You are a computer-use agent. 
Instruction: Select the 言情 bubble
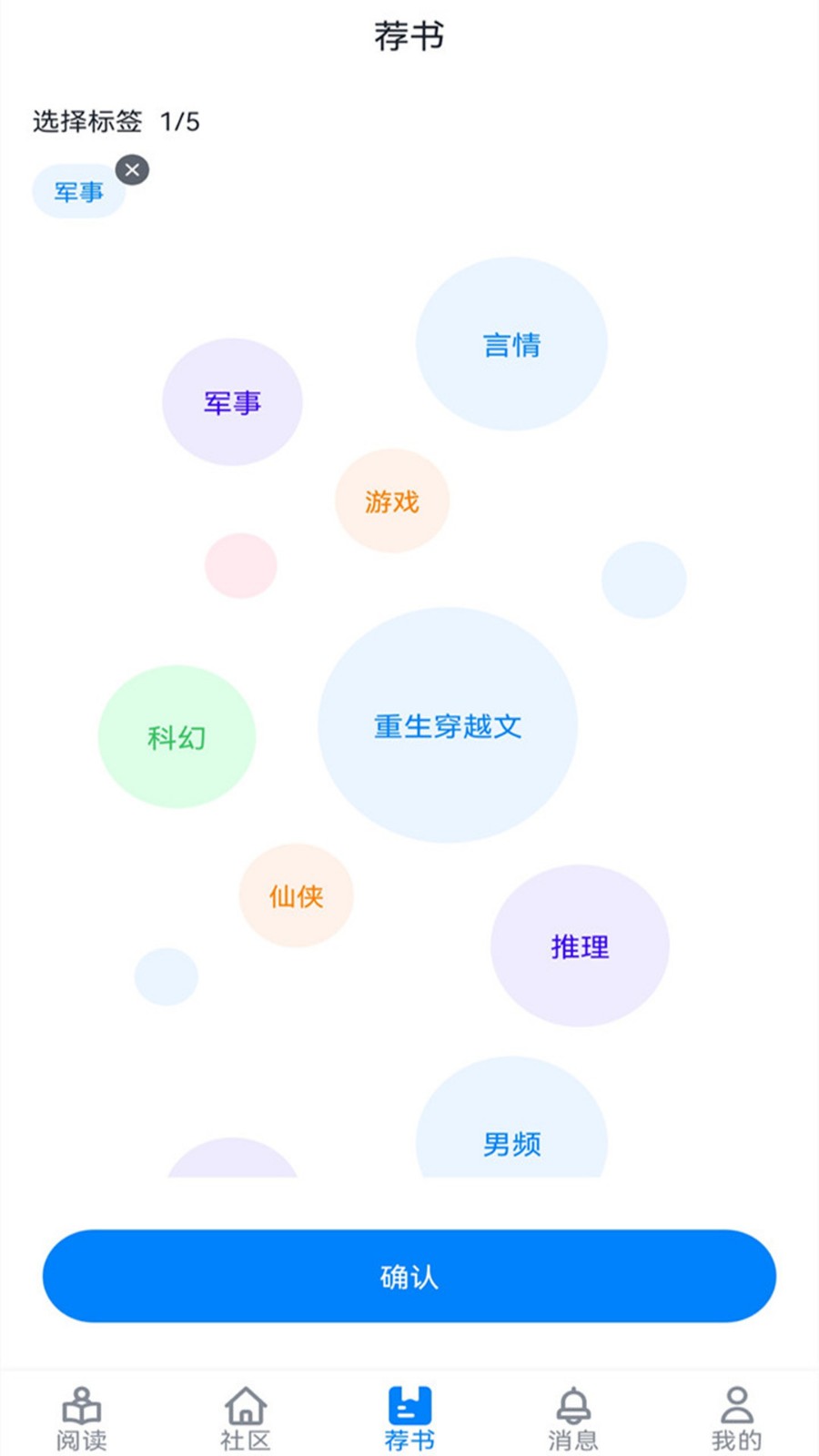511,345
